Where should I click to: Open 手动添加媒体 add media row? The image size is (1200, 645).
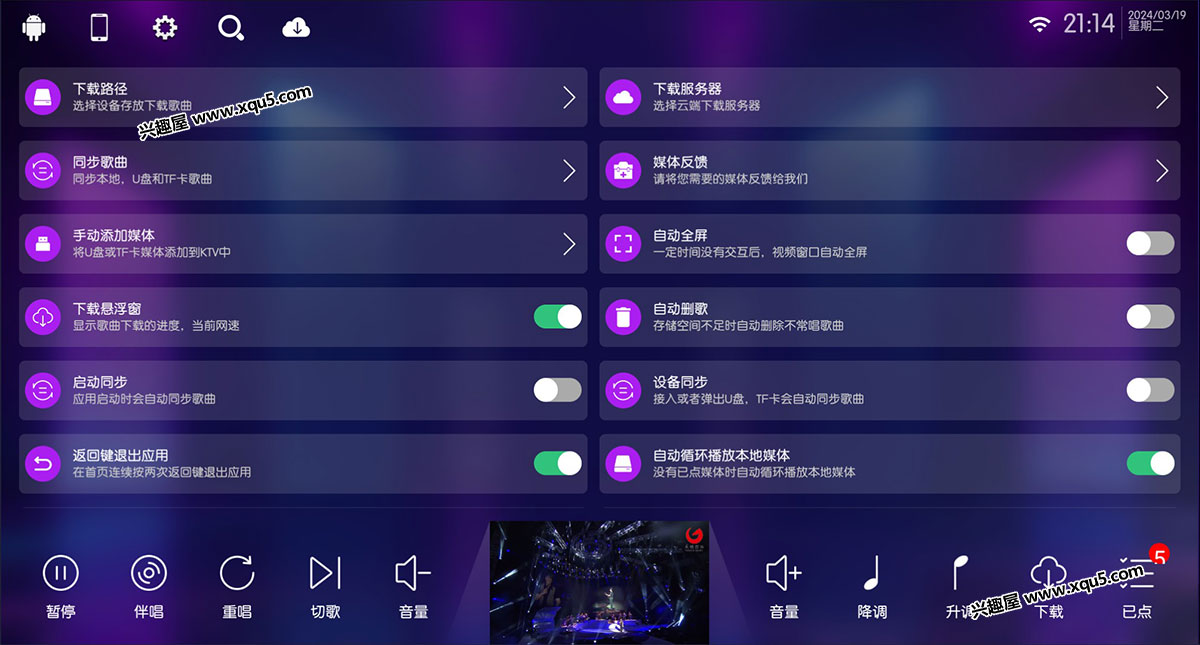pyautogui.click(x=303, y=243)
